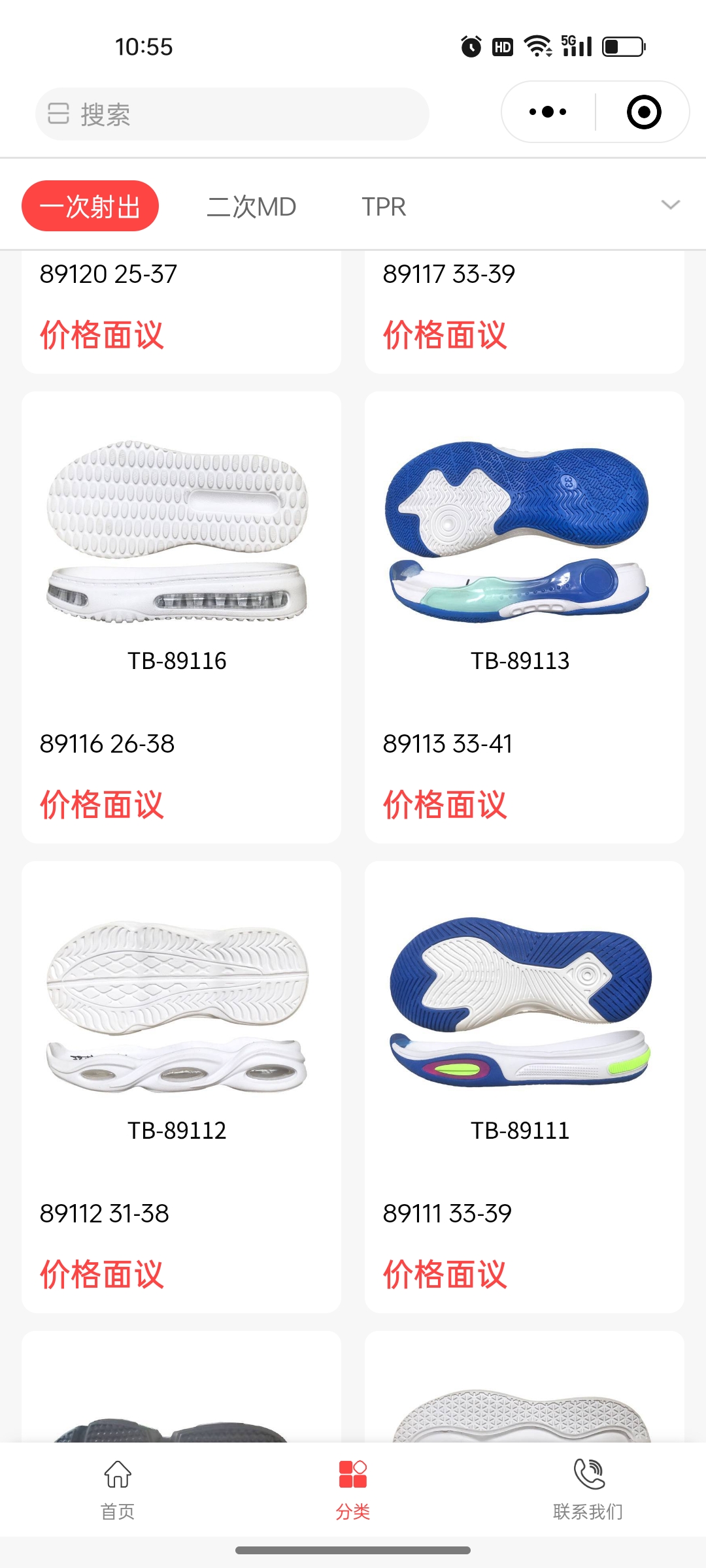Close the mini program with the circle button

pyautogui.click(x=643, y=112)
